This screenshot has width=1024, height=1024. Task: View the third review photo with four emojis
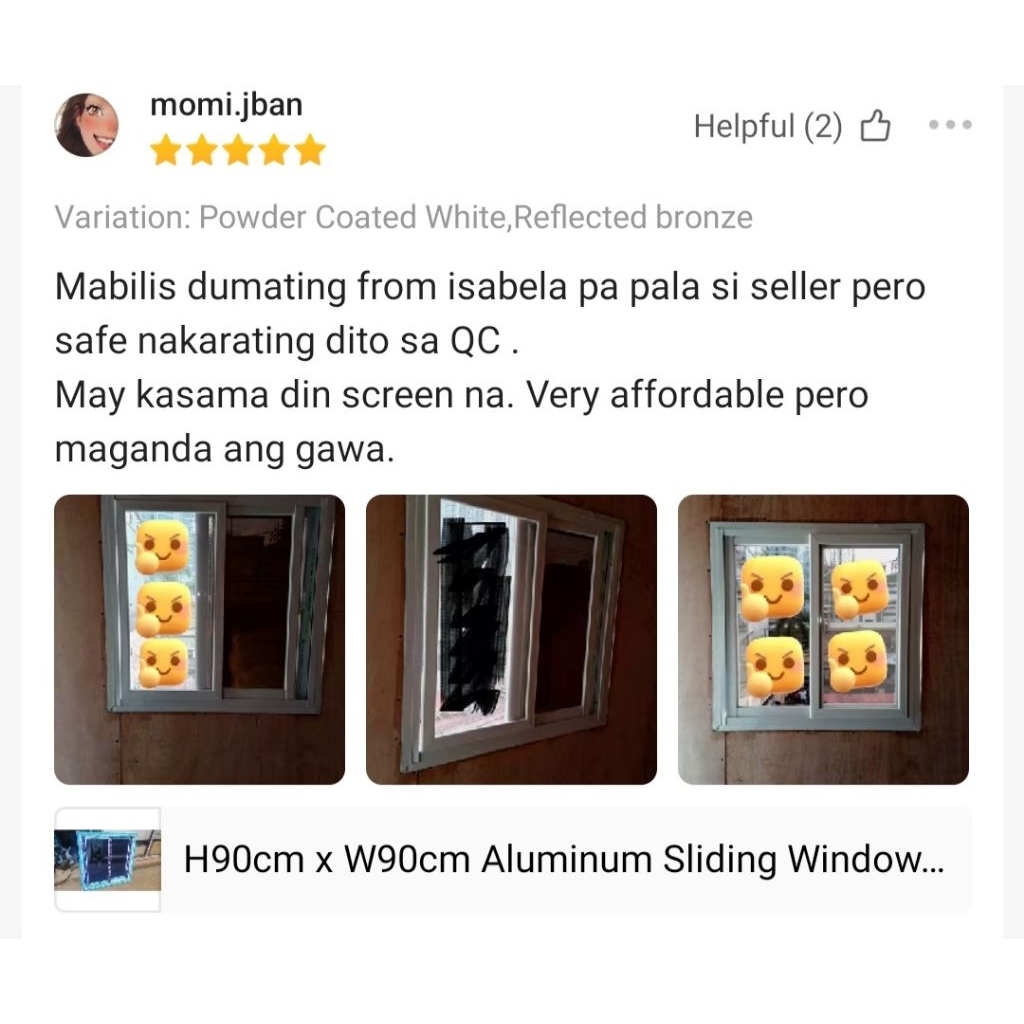(x=823, y=639)
